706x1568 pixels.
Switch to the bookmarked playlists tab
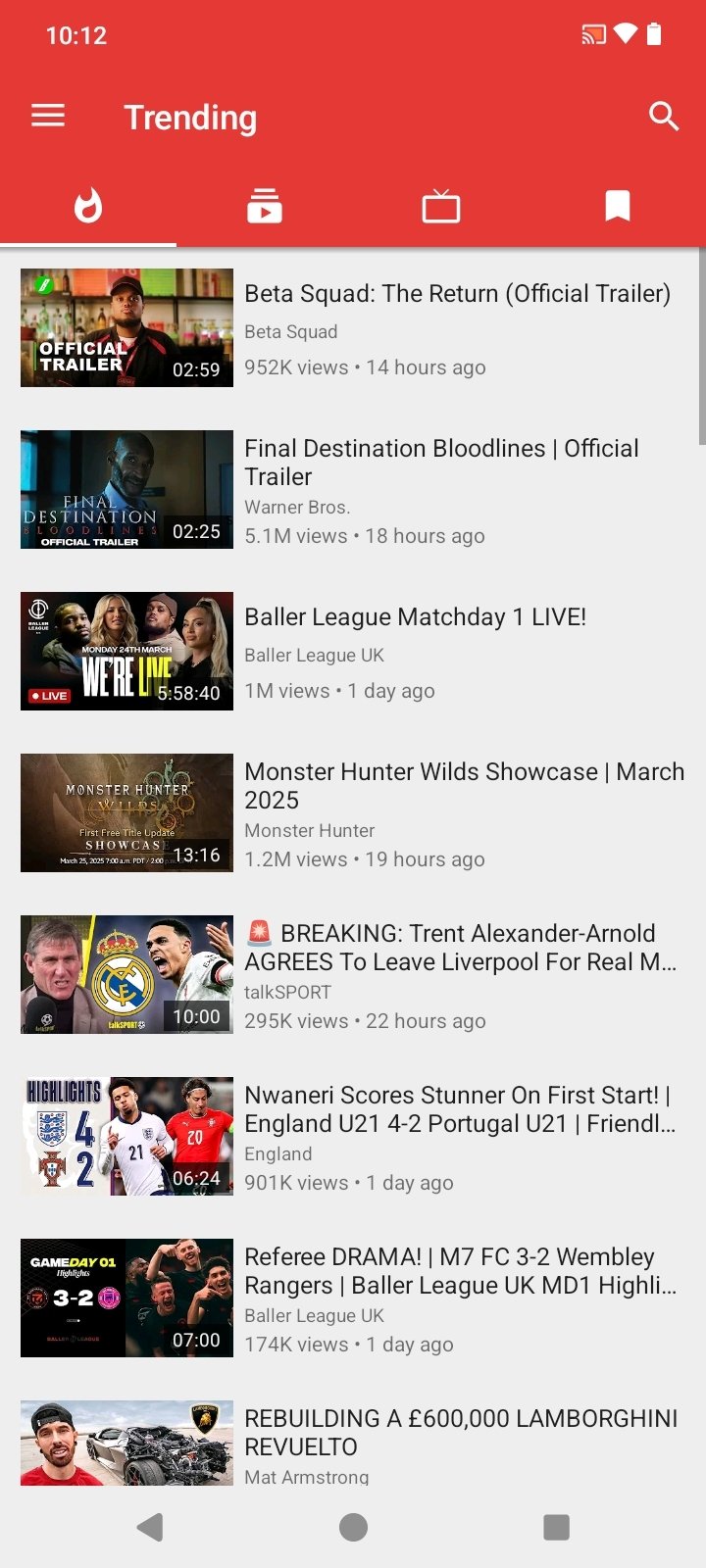[618, 207]
